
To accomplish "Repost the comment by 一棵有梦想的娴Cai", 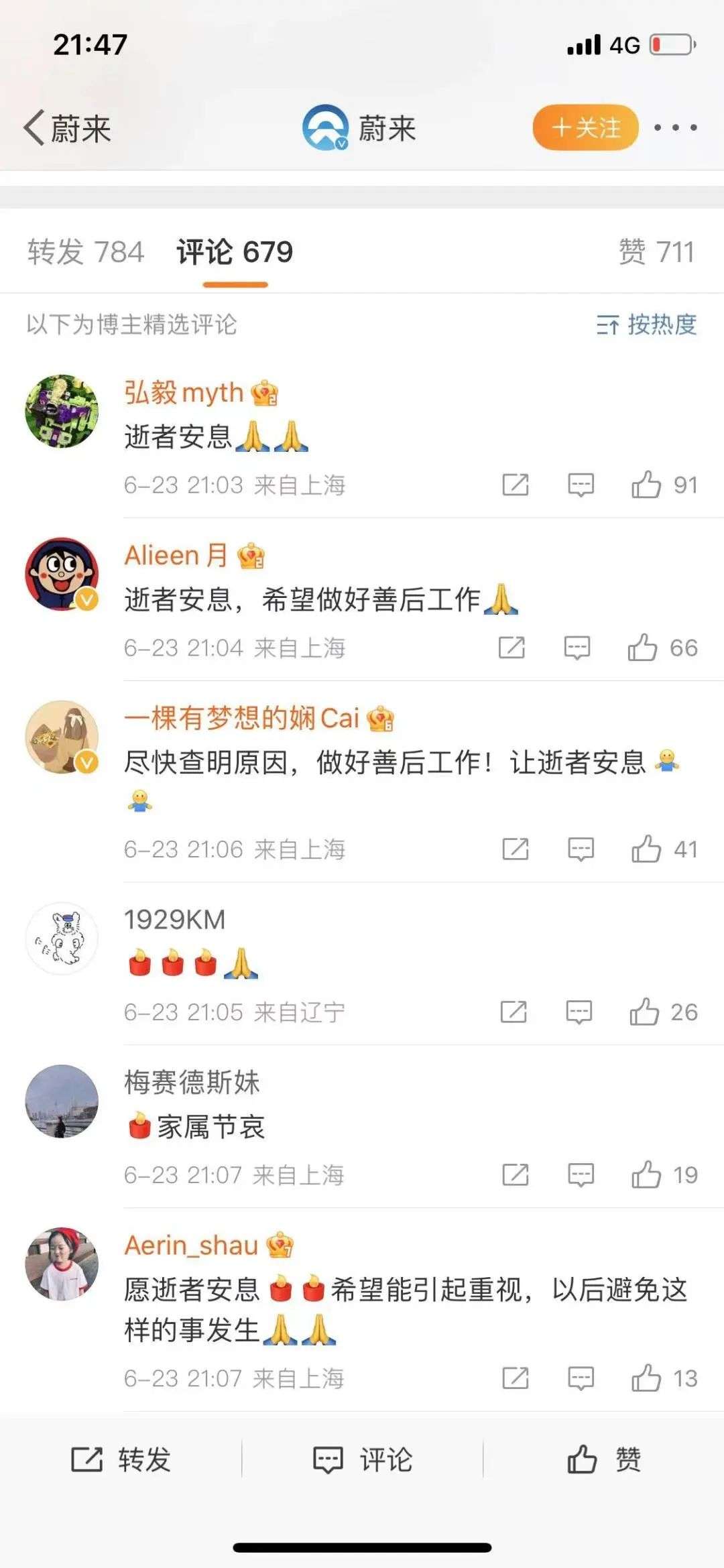I will point(516,849).
